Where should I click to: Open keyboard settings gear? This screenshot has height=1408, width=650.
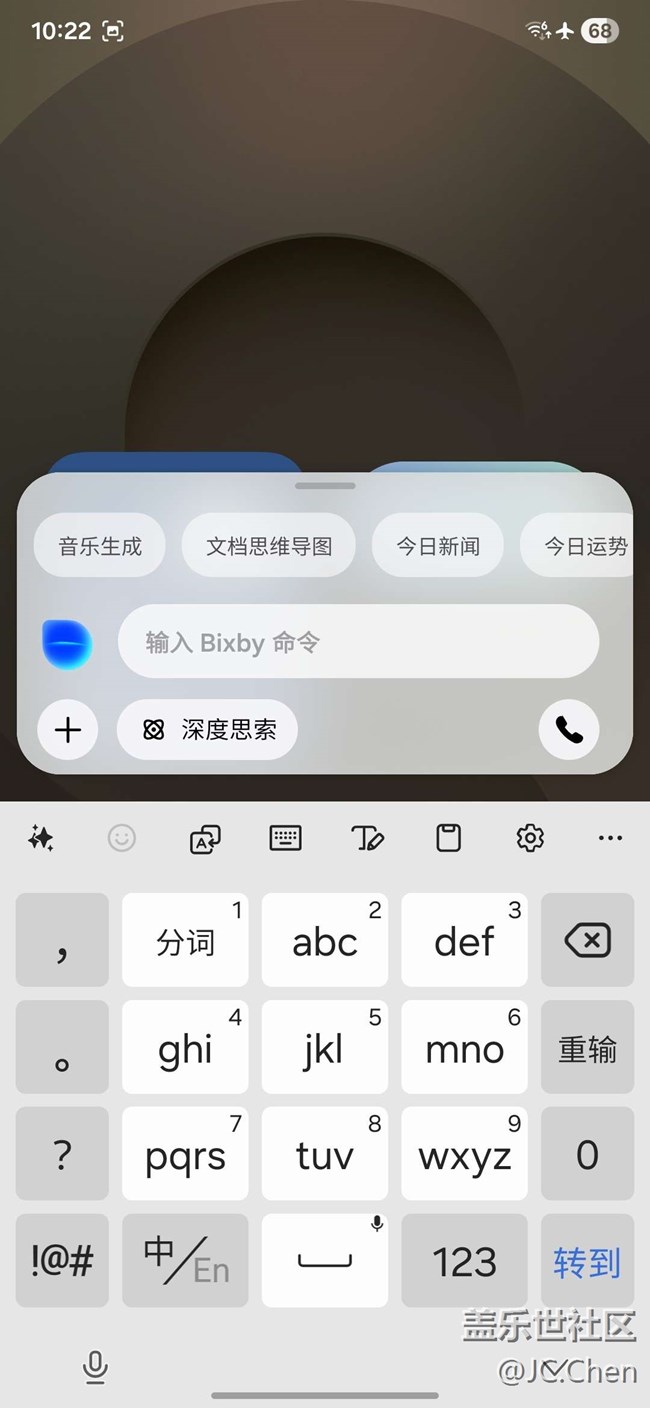tap(529, 838)
